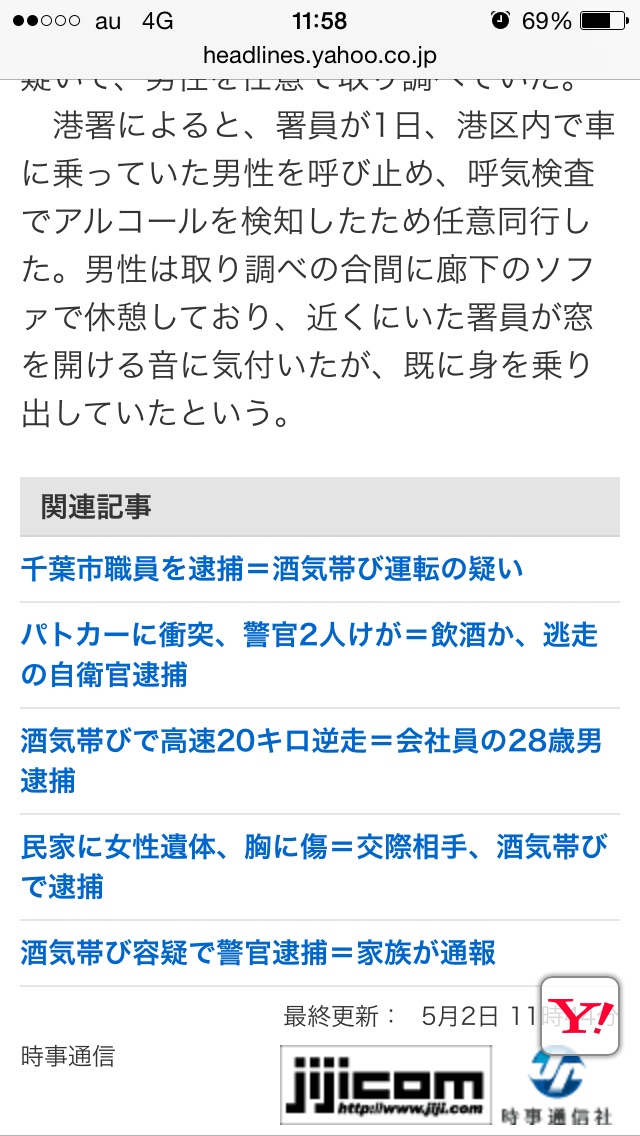Image resolution: width=640 pixels, height=1136 pixels.
Task: Tap the headlines.yahoo.co.jp address bar
Action: (320, 55)
